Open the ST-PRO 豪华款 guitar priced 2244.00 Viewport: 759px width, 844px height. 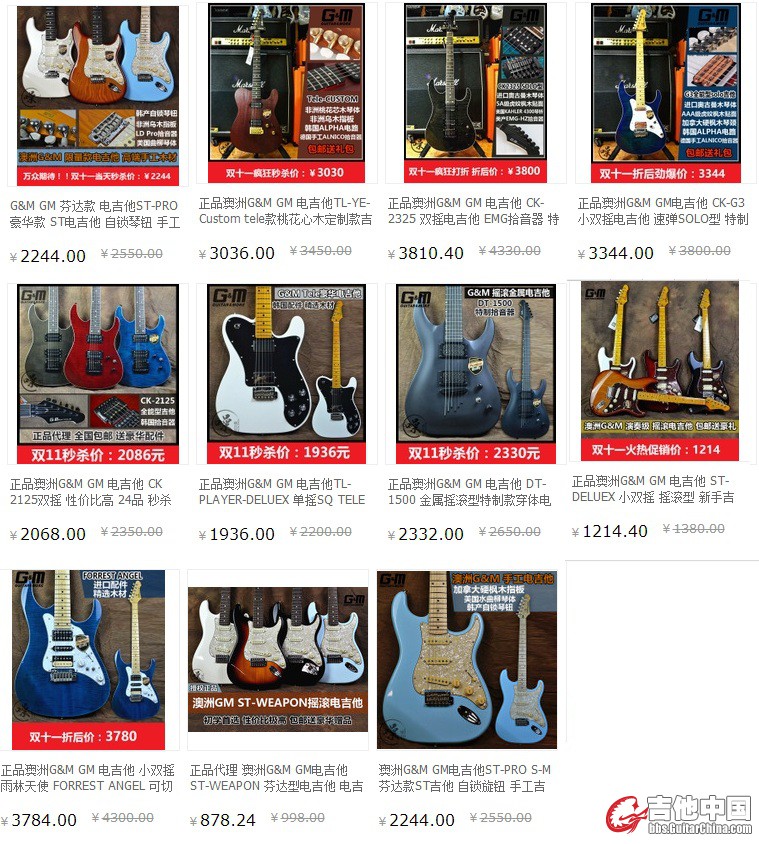click(97, 95)
